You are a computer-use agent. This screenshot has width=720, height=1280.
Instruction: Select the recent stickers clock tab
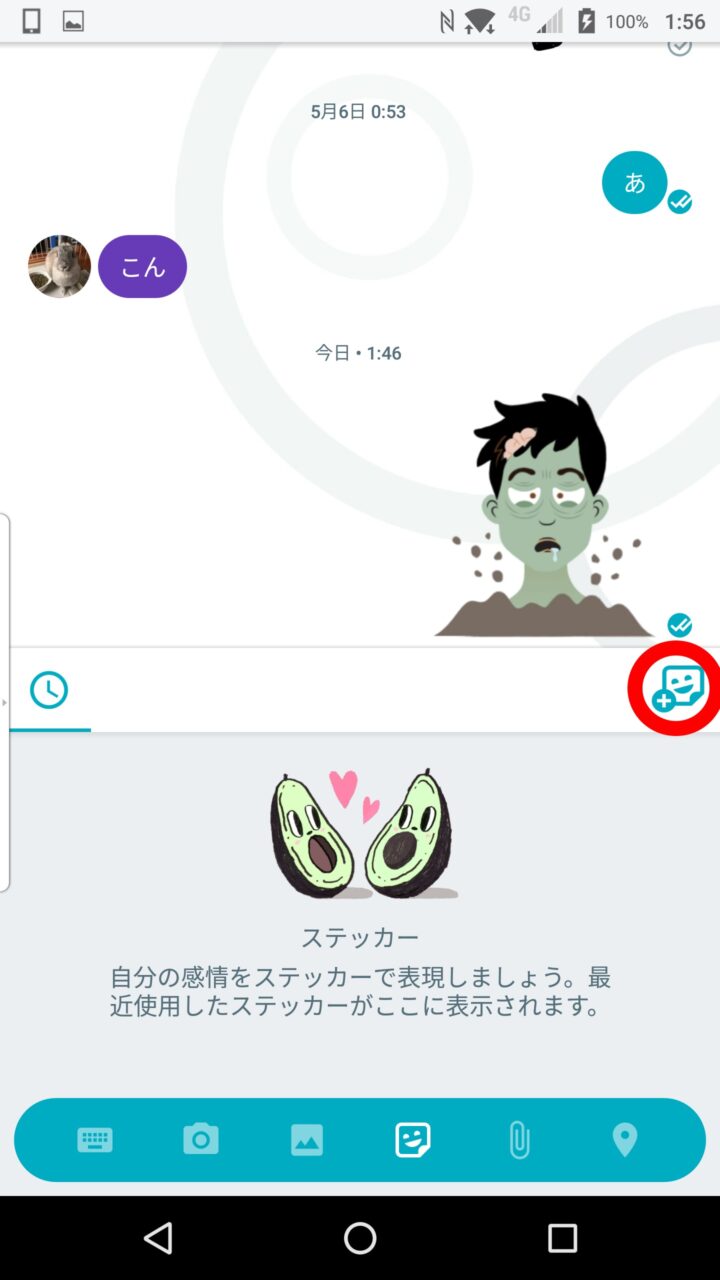[x=49, y=690]
